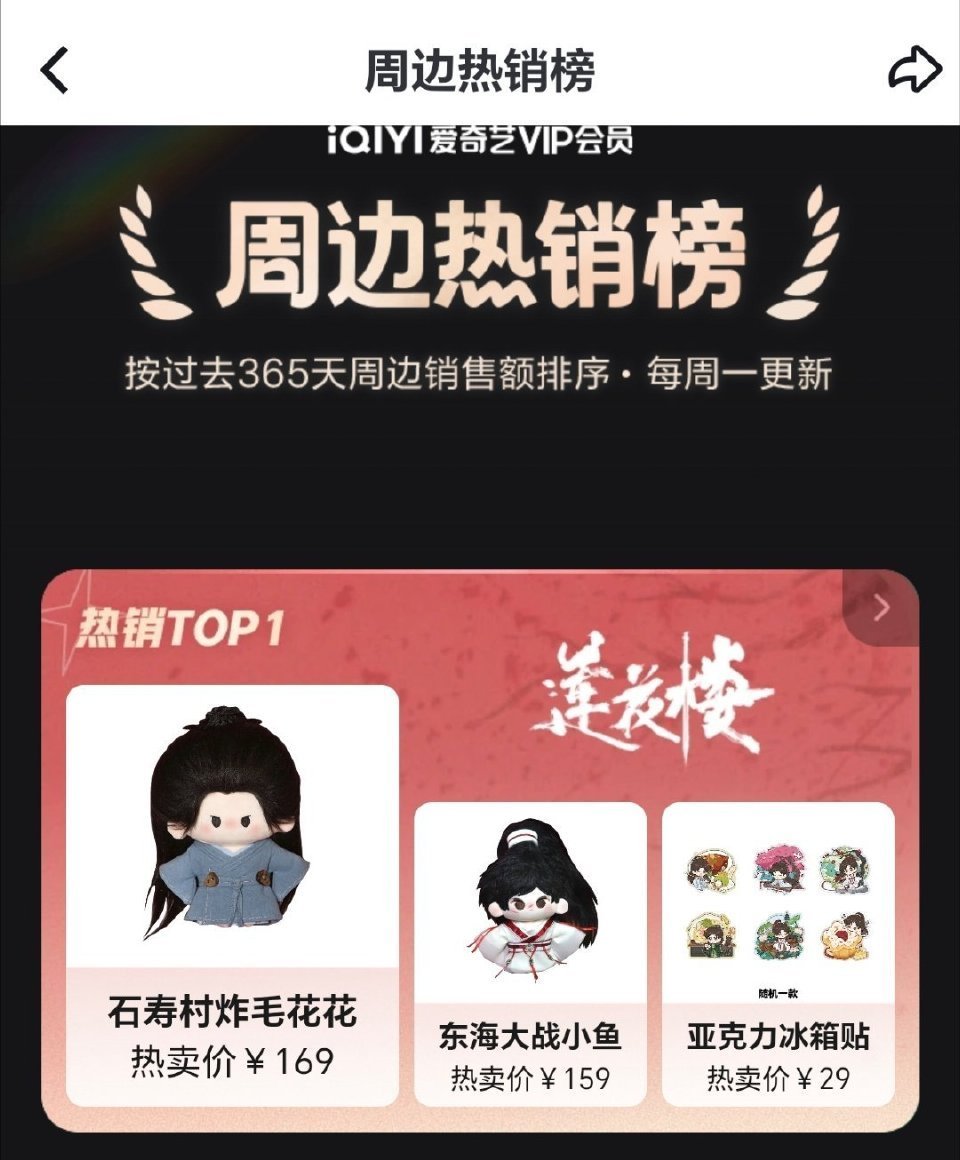This screenshot has width=960, height=1160.
Task: Tap the 周边热销榜 page title
Action: pyautogui.click(x=480, y=70)
